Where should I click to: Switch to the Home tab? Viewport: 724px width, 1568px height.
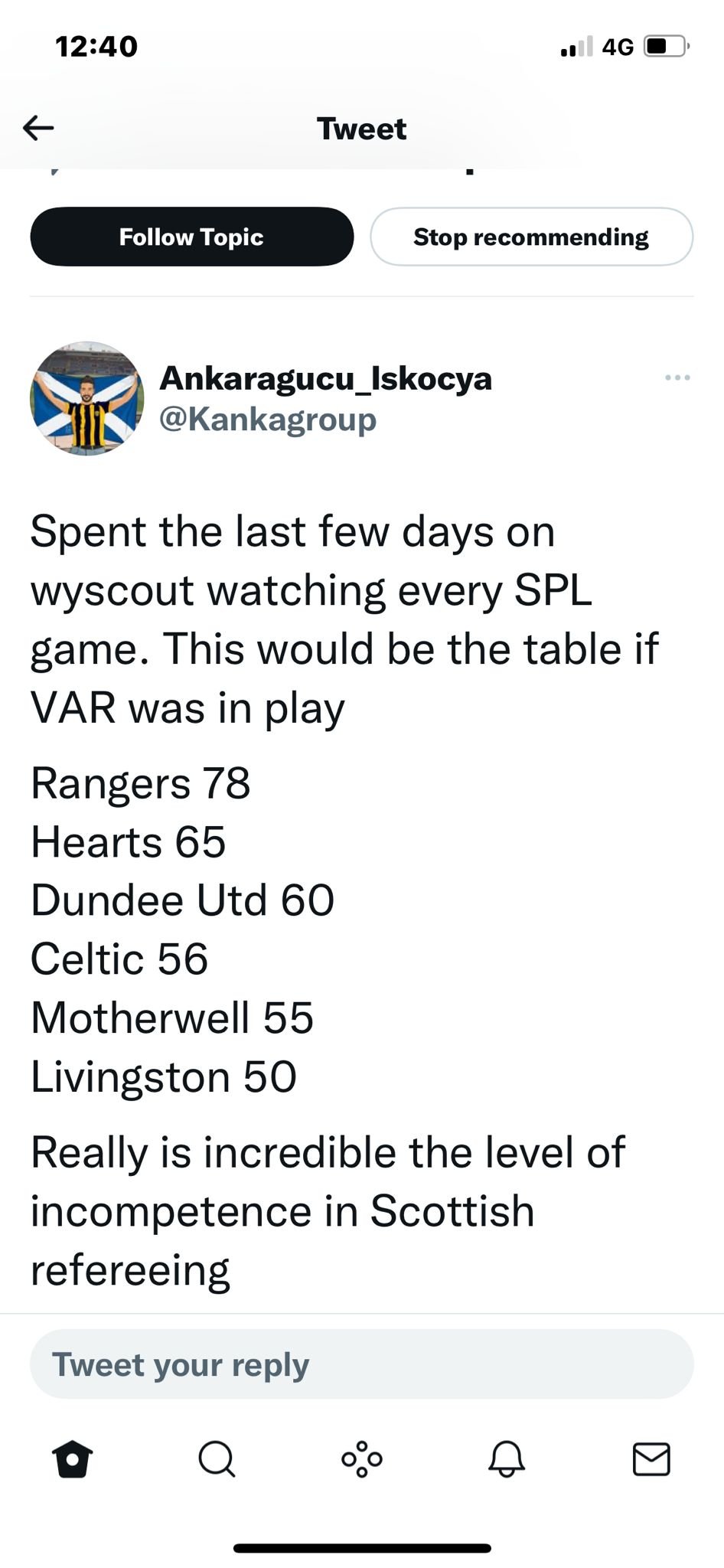pyautogui.click(x=73, y=1459)
